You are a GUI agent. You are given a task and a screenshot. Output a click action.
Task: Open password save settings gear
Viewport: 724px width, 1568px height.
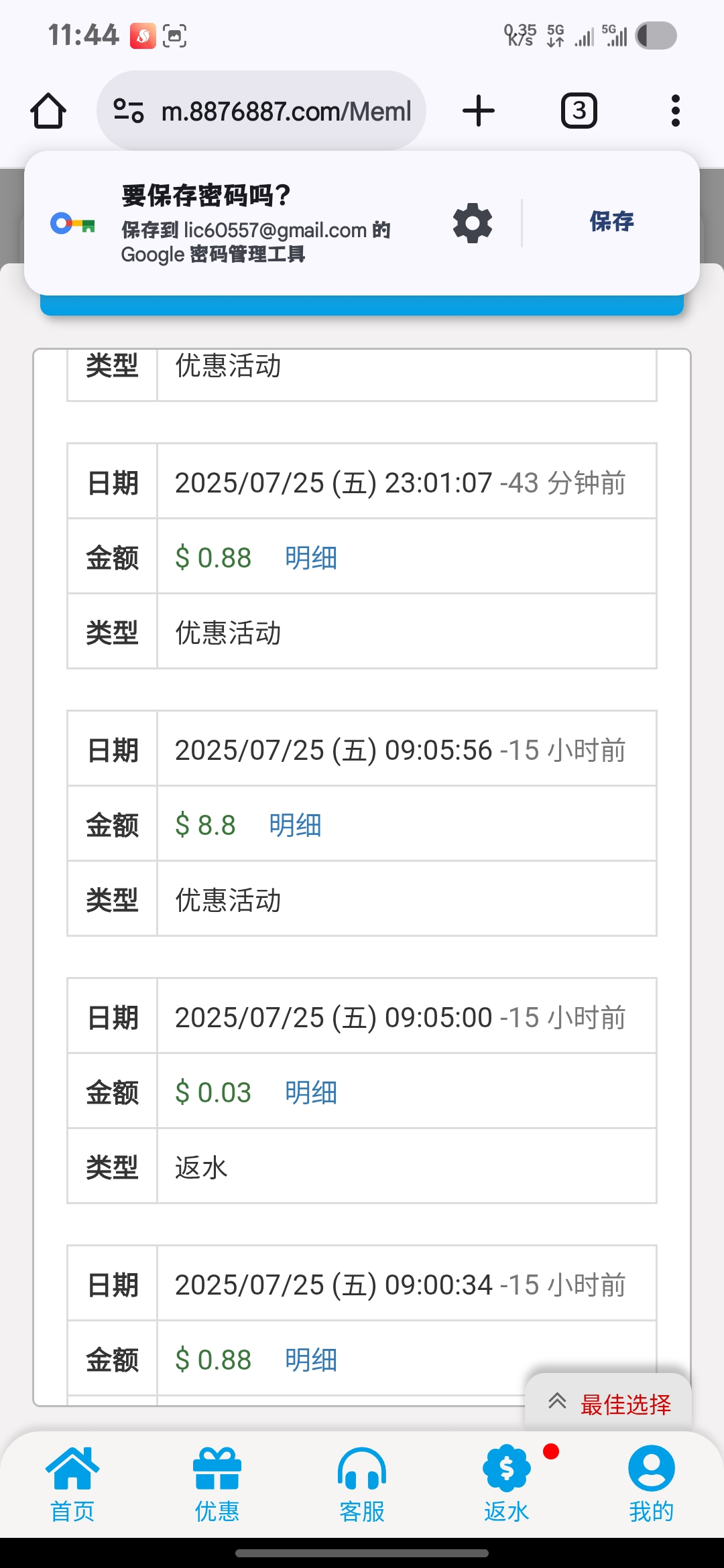tap(473, 223)
